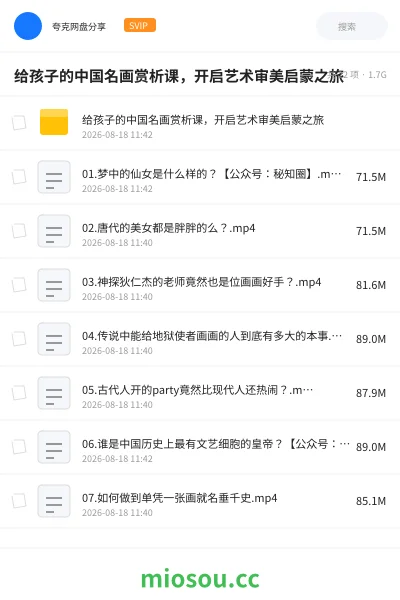Select checkbox next to 03.神探狄仁杰
This screenshot has height=600, width=400.
[19, 285]
